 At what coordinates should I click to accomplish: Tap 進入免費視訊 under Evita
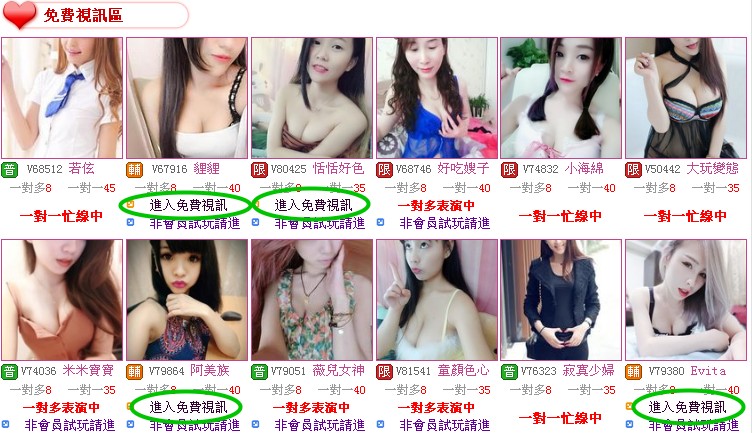pyautogui.click(x=687, y=407)
